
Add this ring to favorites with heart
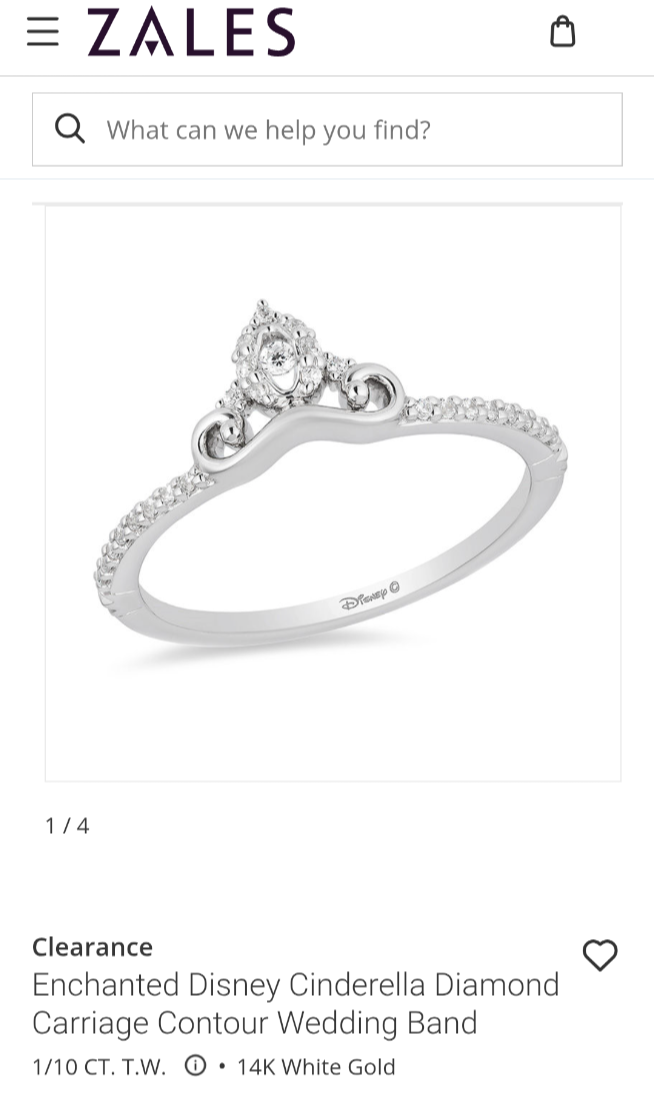point(600,955)
